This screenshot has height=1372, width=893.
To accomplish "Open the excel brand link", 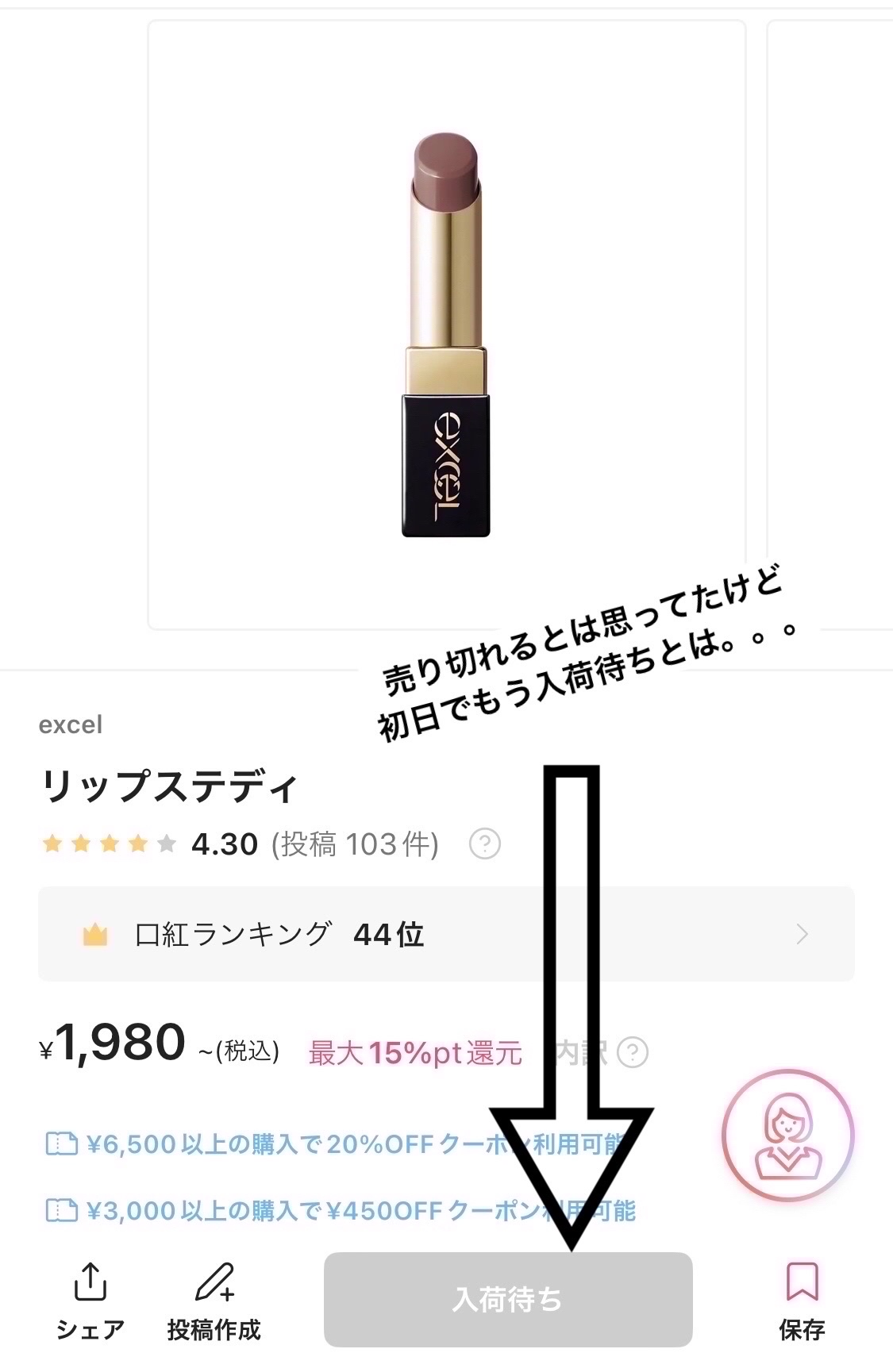I will coord(71,724).
